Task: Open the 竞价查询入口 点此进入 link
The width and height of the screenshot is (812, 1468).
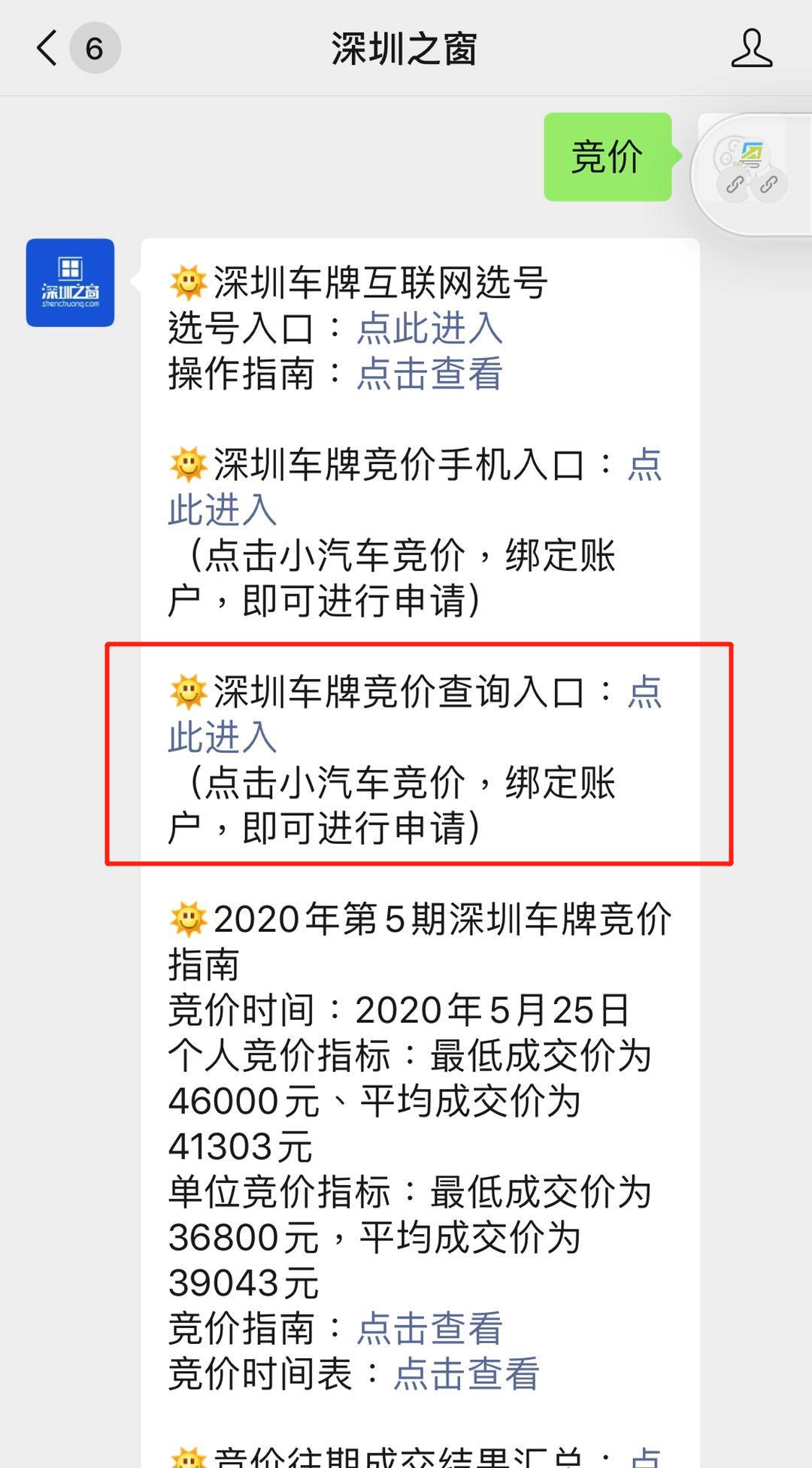Action: coord(223,737)
